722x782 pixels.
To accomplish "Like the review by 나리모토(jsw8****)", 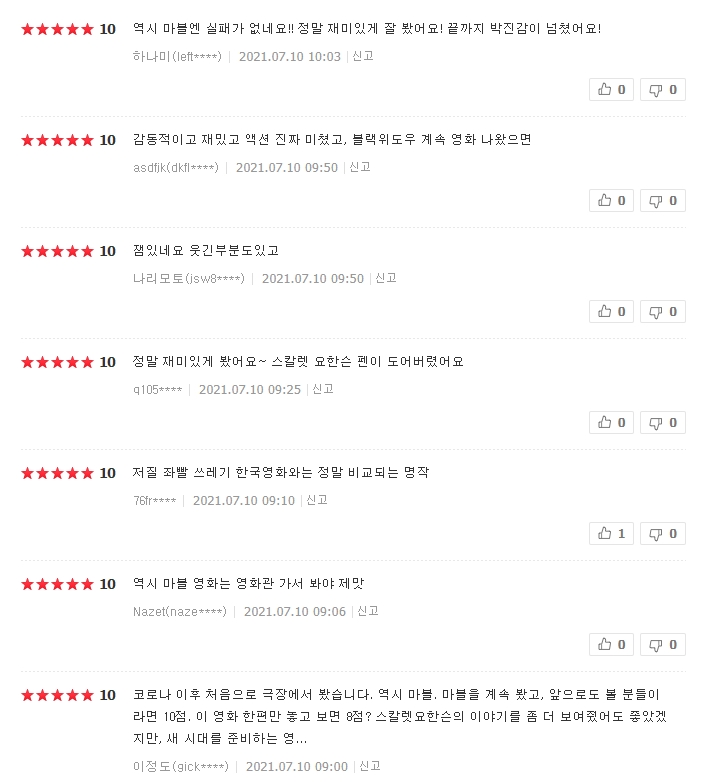I will click(611, 312).
